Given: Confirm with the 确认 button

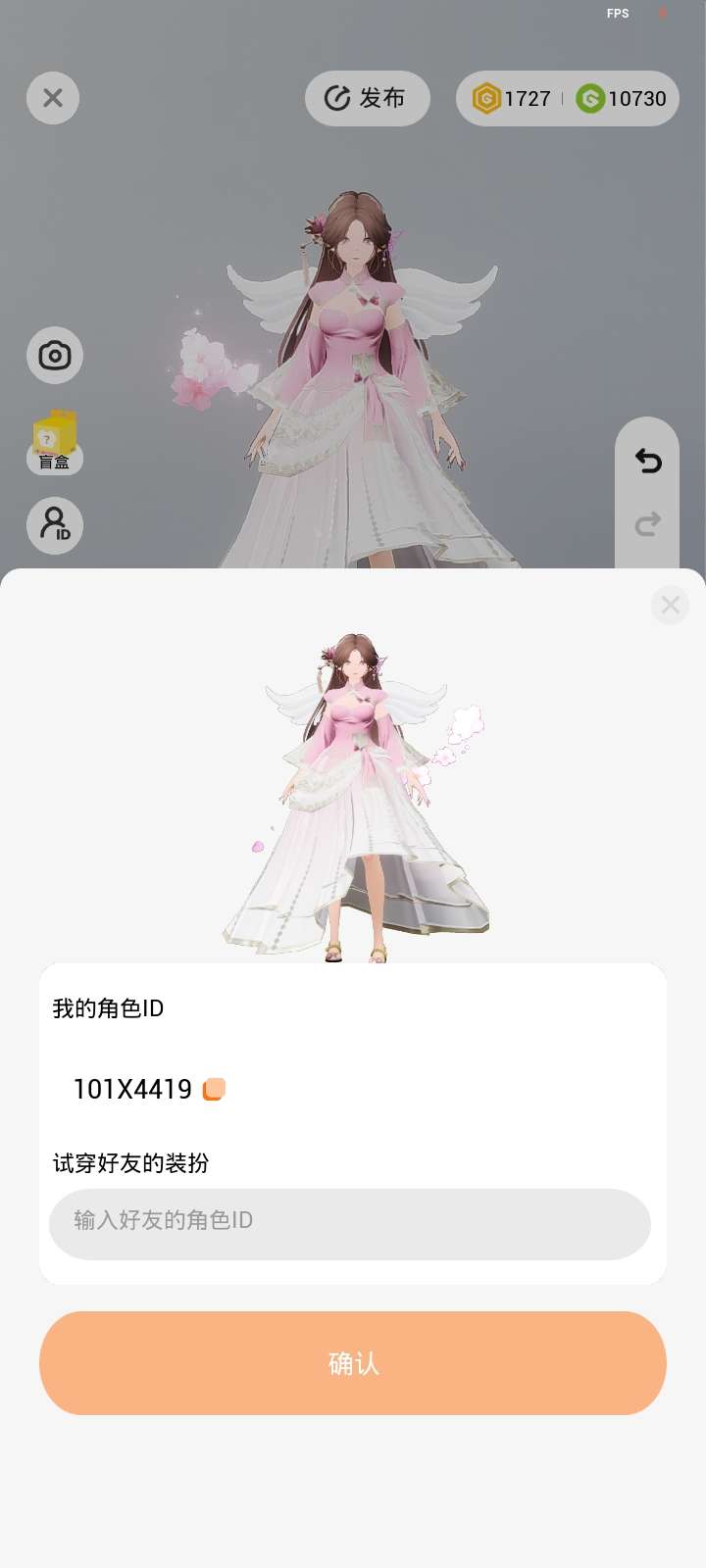Looking at the screenshot, I should [353, 1362].
